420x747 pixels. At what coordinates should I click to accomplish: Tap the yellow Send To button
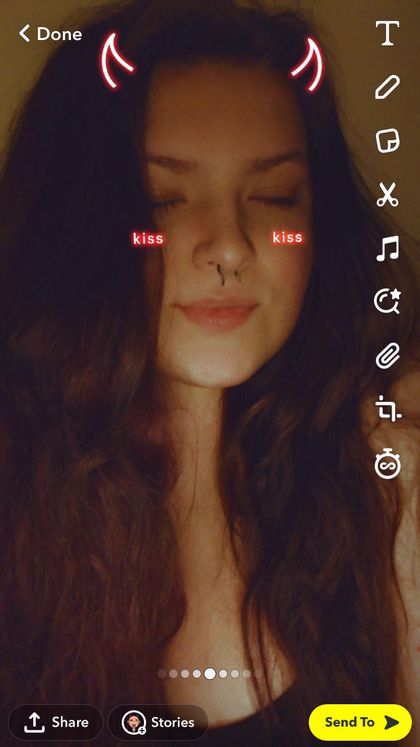360,722
